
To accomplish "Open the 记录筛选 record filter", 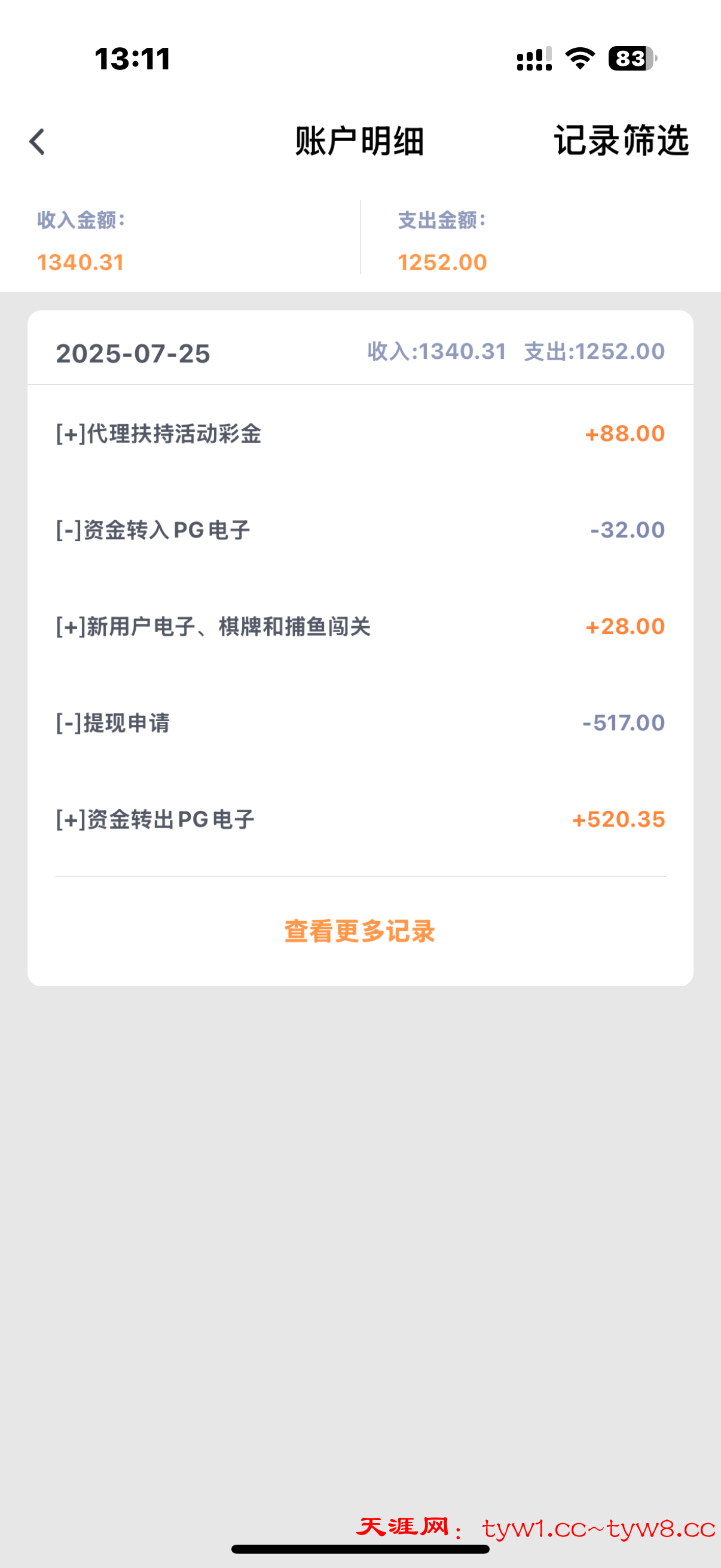I will point(621,141).
